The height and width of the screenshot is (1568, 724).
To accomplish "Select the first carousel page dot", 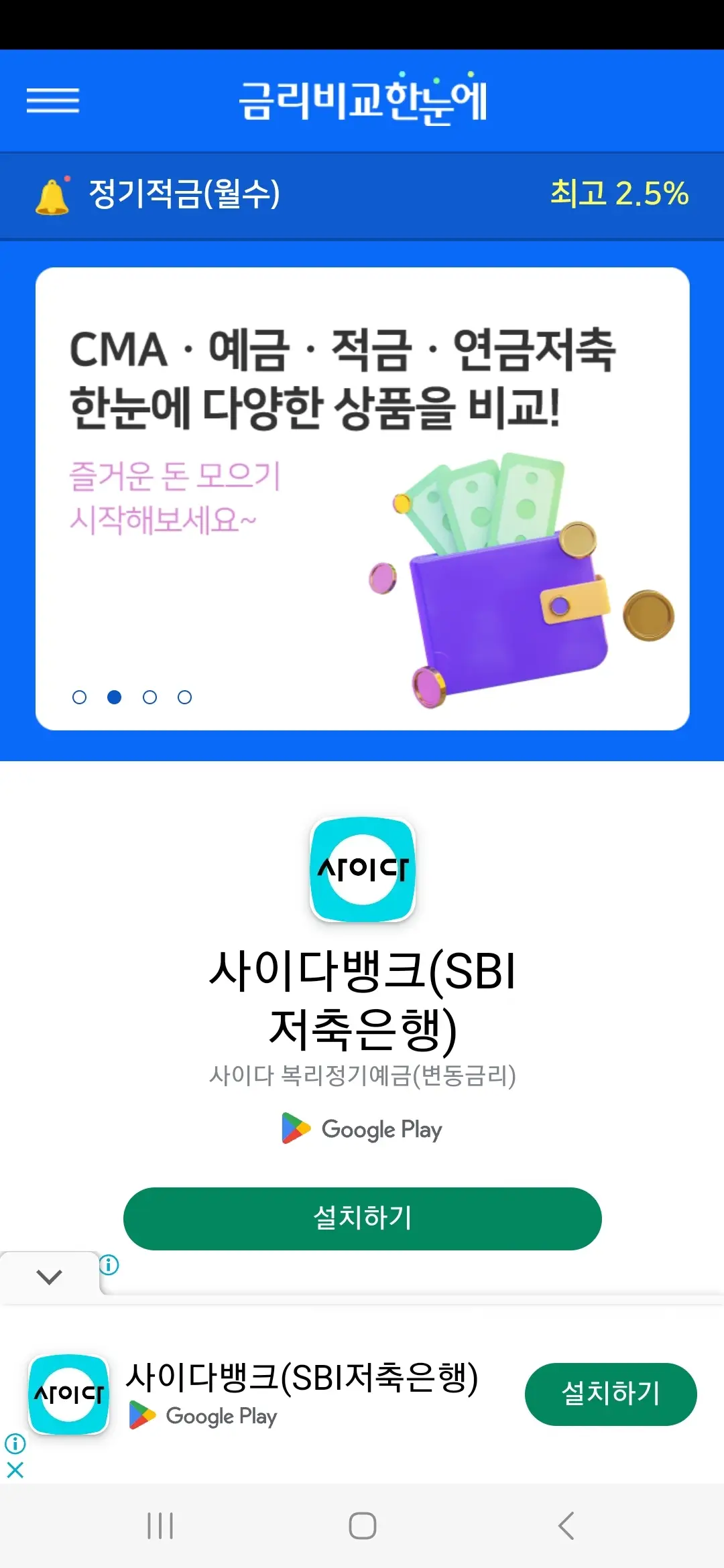I will [x=80, y=698].
